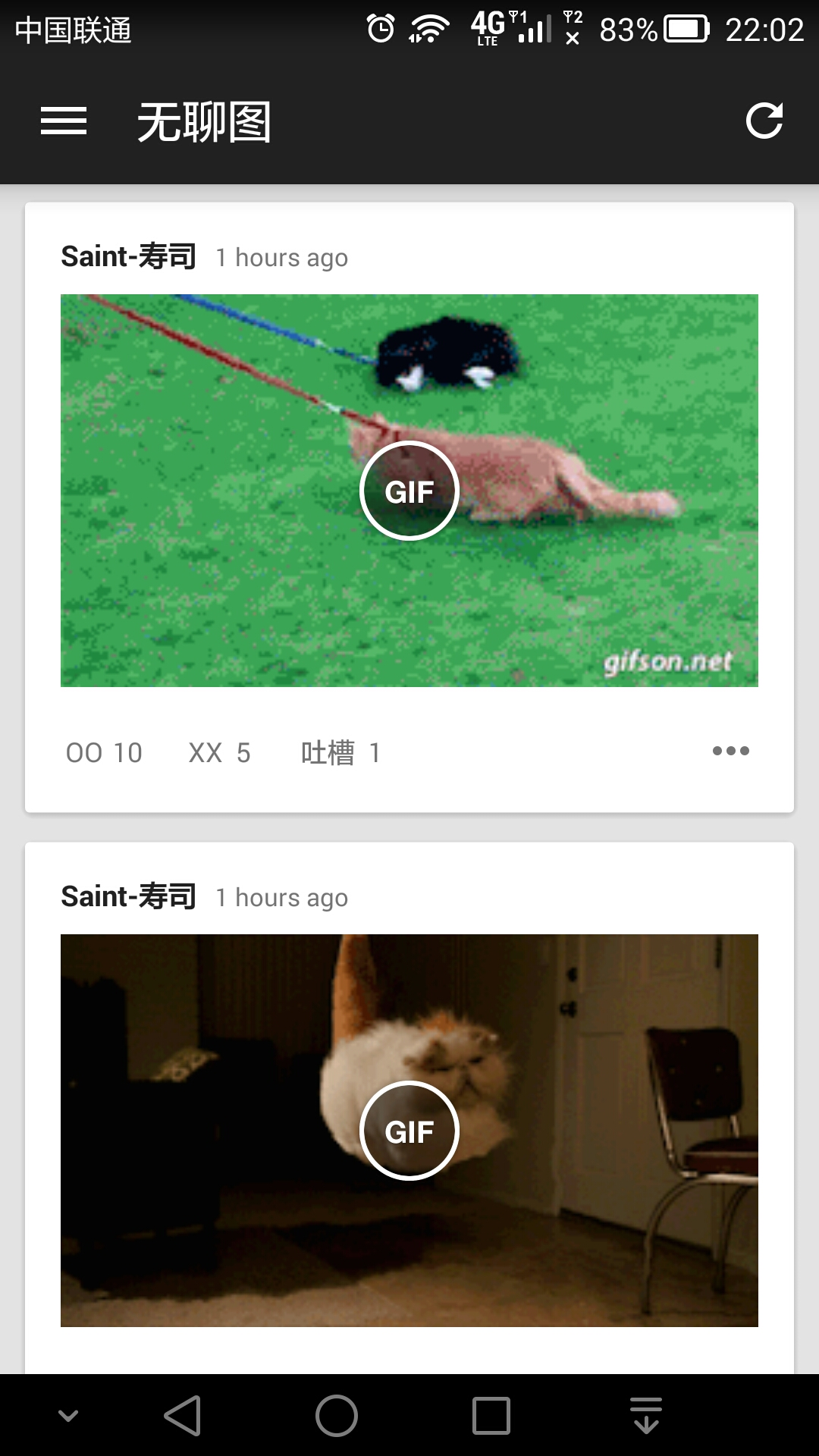Refresh the 无聊图 feed
The height and width of the screenshot is (1456, 819).
[764, 121]
